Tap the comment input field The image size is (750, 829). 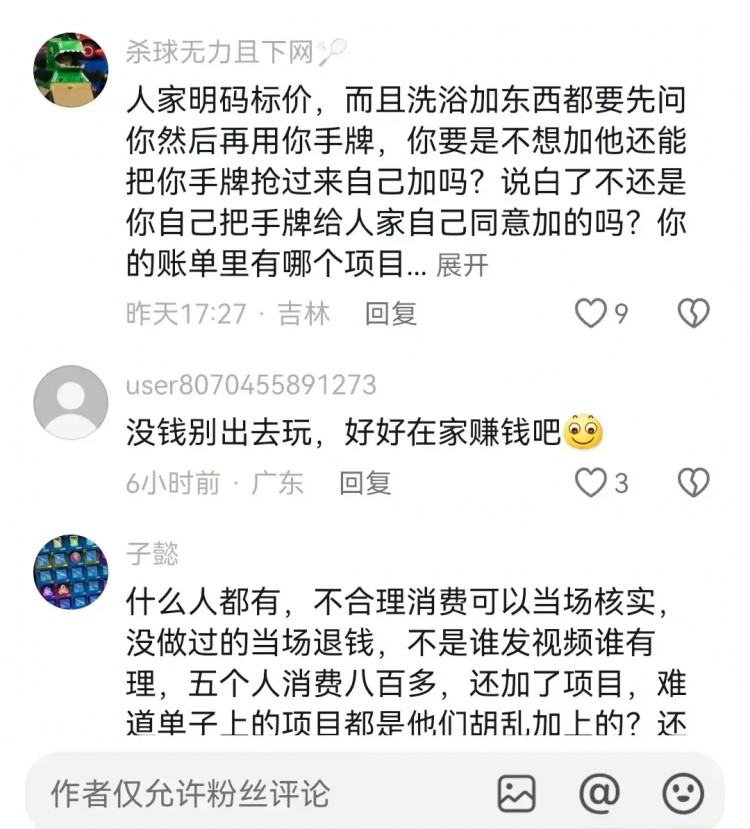point(250,794)
